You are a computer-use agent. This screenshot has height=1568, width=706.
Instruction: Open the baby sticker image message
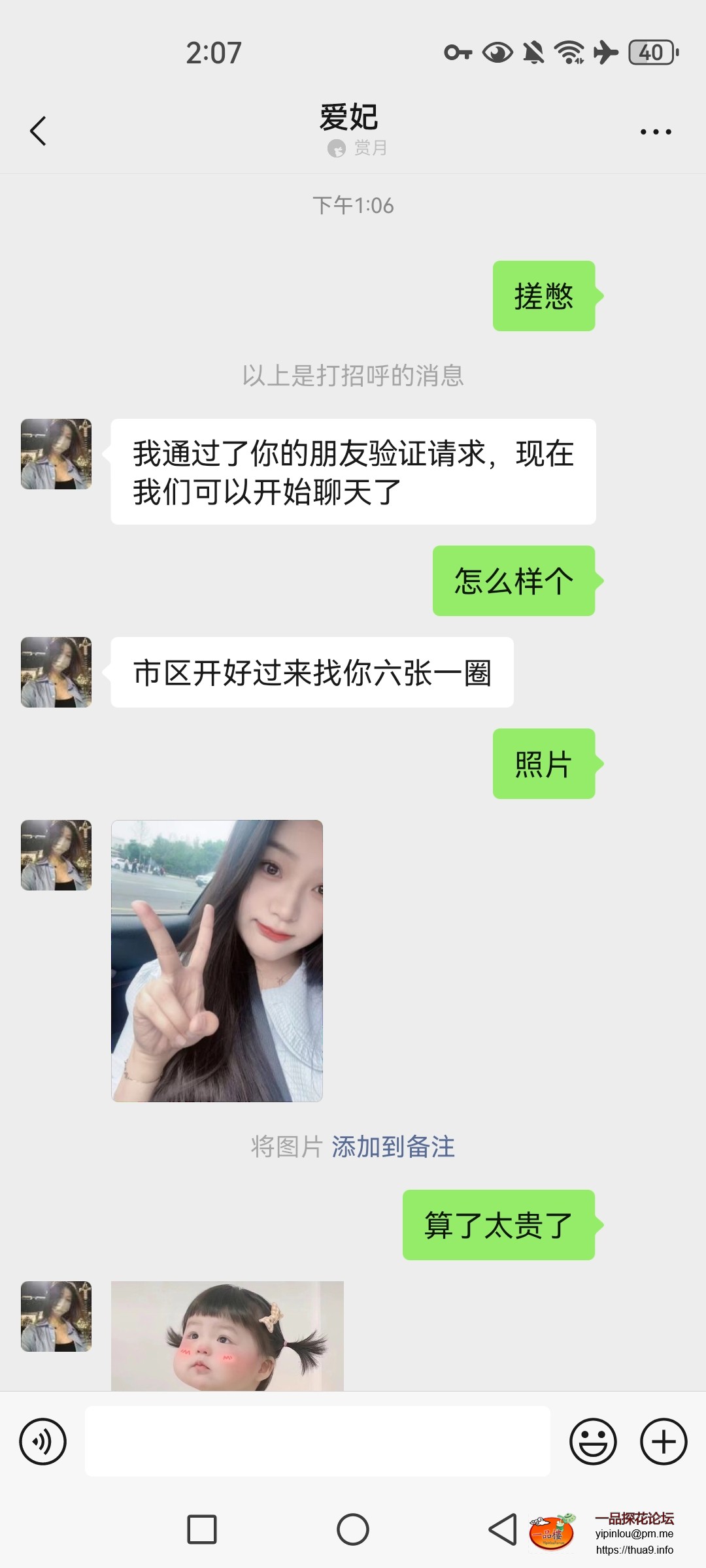(x=227, y=1335)
